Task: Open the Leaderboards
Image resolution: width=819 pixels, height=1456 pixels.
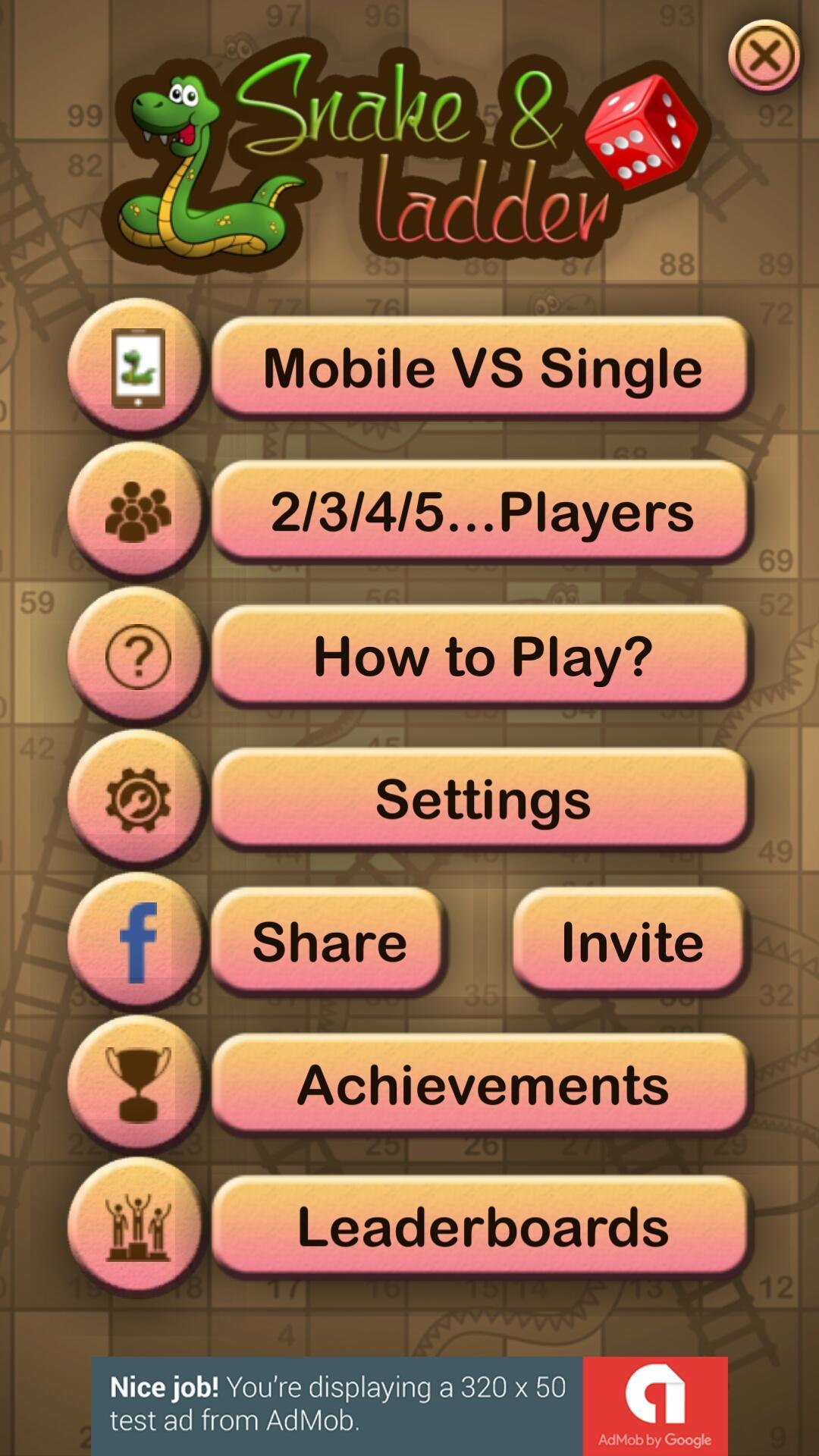Action: (481, 1228)
